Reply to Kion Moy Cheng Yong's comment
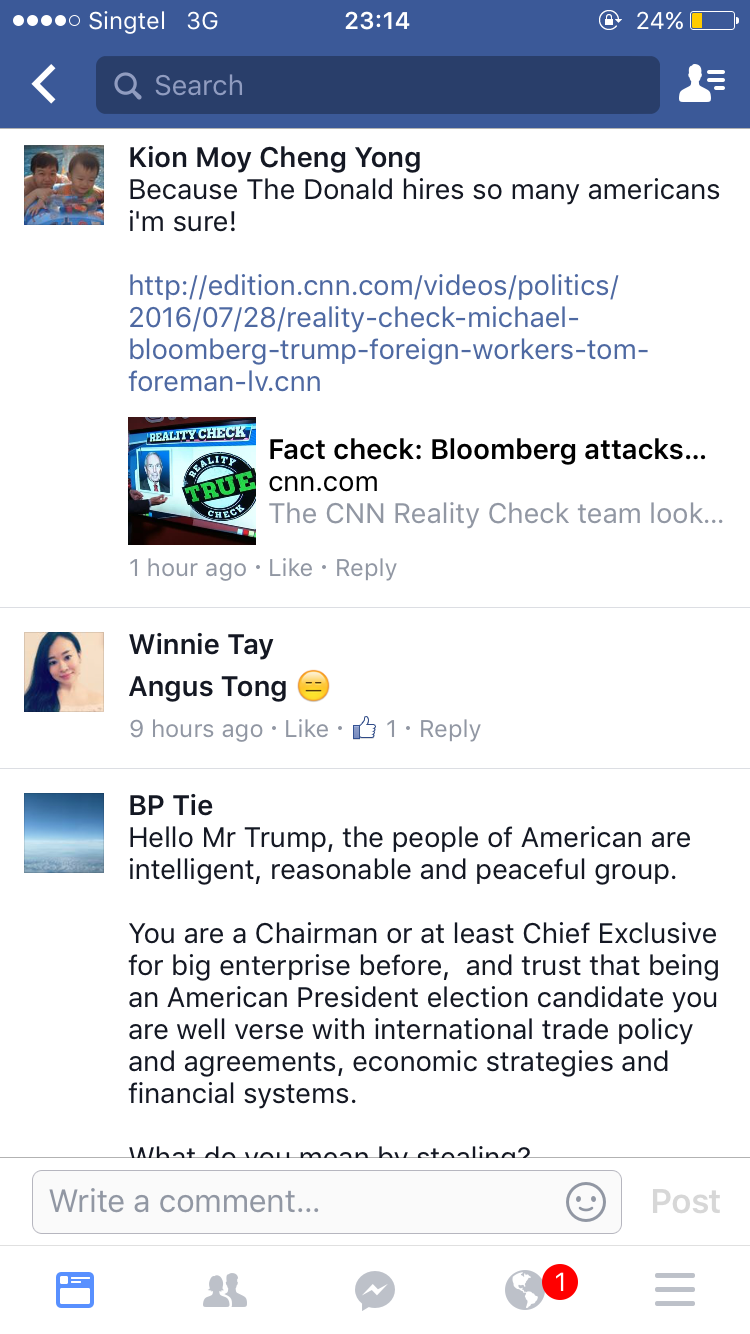The width and height of the screenshot is (750, 1334). click(366, 568)
